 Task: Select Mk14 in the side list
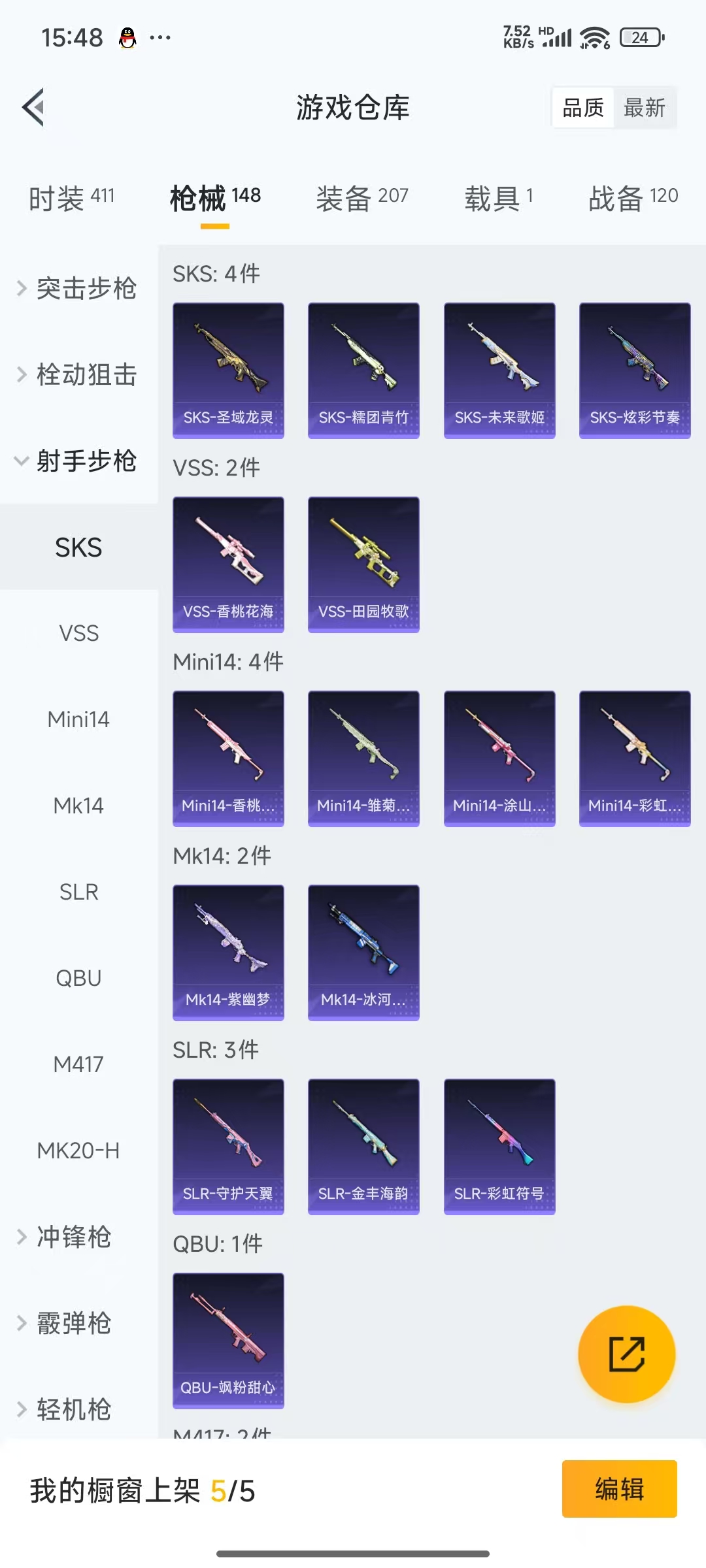point(78,806)
